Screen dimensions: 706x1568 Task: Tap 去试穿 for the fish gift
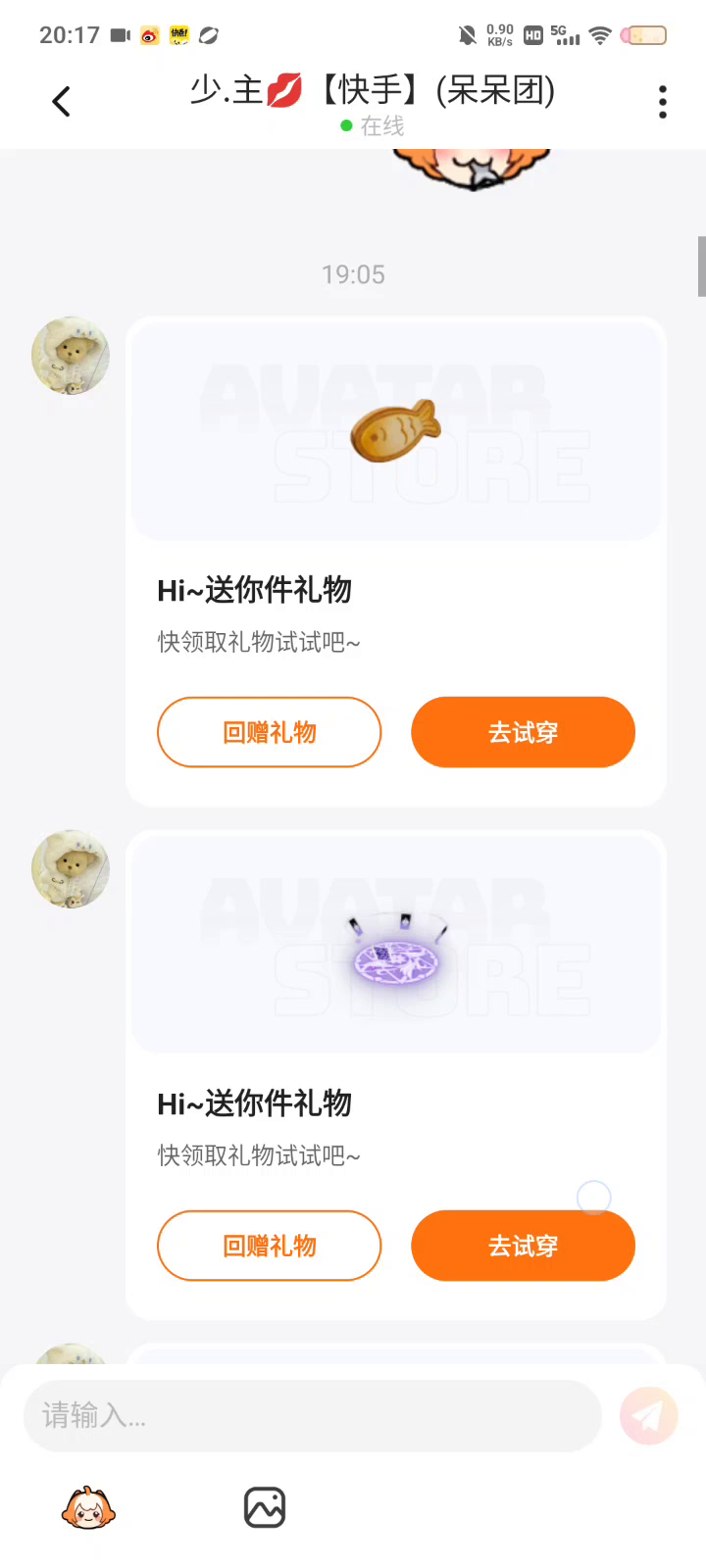pyautogui.click(x=523, y=732)
